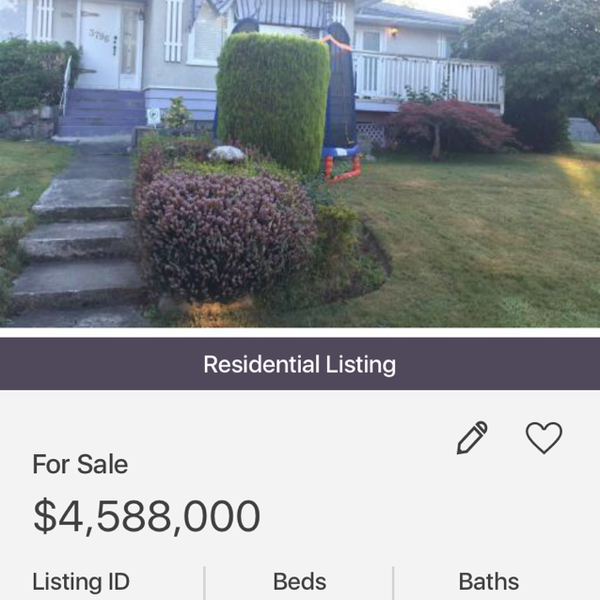Tap the pencil edit icon

[472, 438]
